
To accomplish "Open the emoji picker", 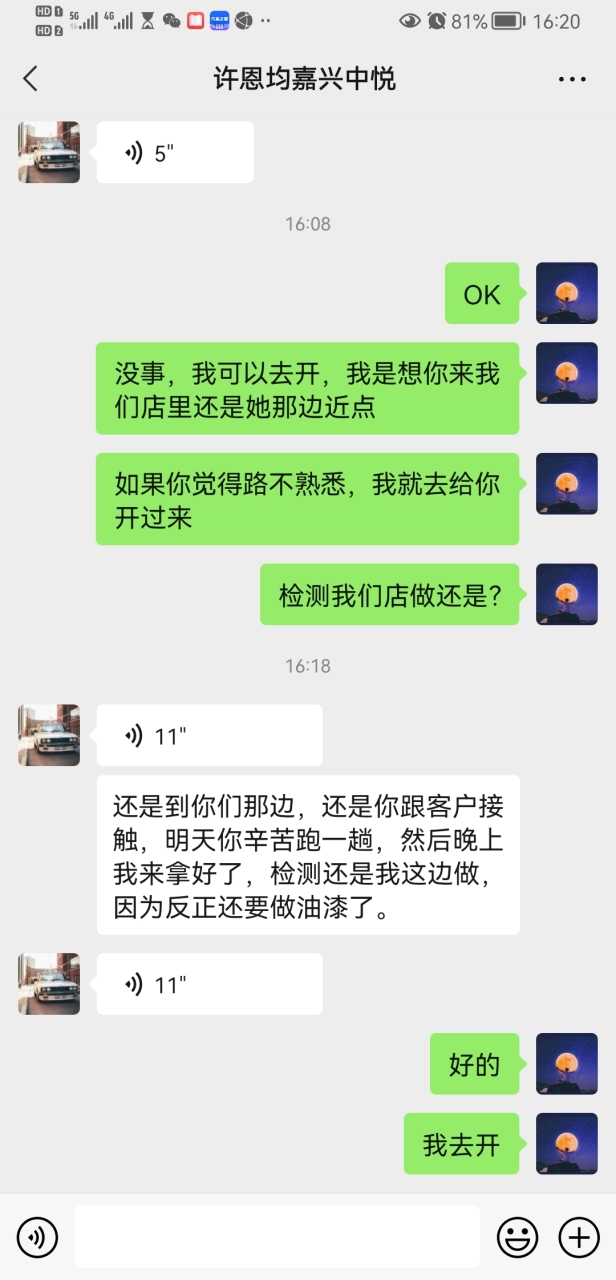I will pyautogui.click(x=518, y=1238).
